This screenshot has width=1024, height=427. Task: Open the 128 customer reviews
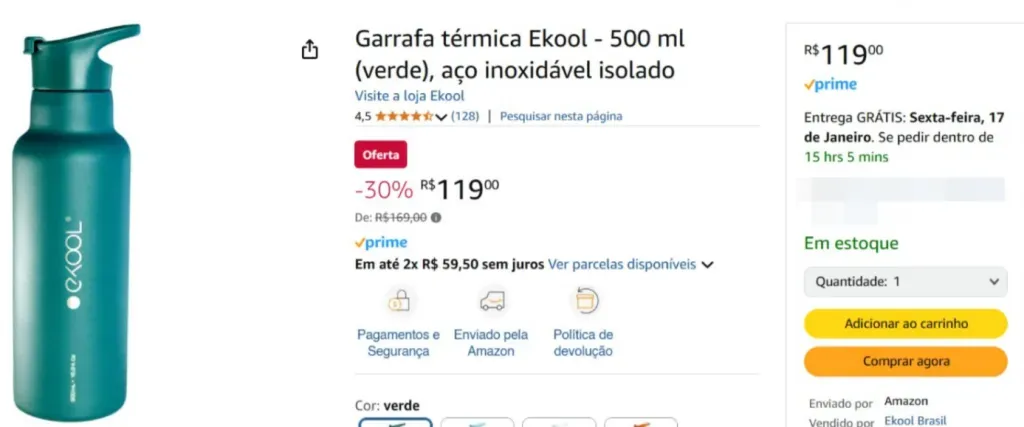464,116
